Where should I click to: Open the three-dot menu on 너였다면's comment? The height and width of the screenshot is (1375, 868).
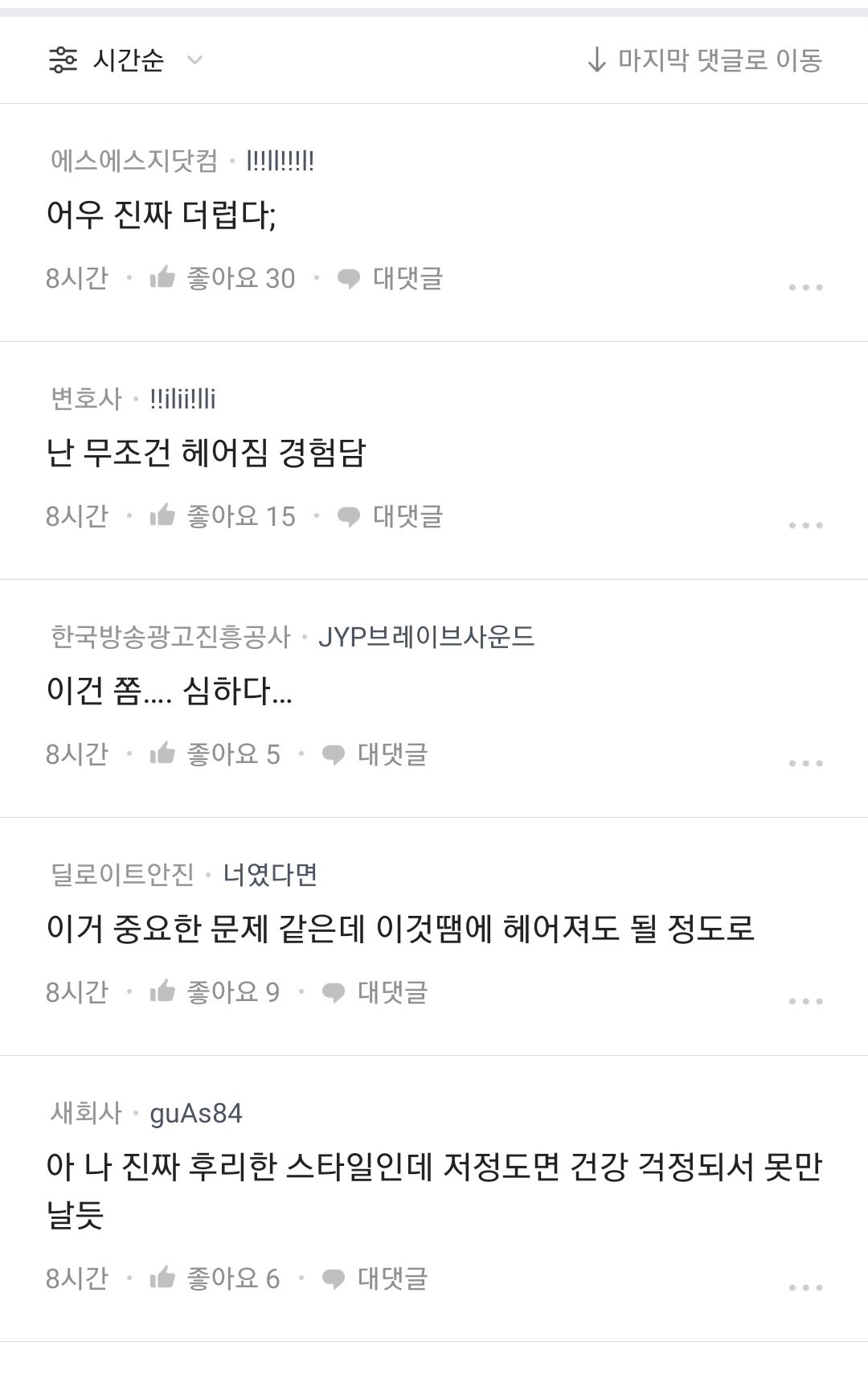pyautogui.click(x=805, y=1001)
